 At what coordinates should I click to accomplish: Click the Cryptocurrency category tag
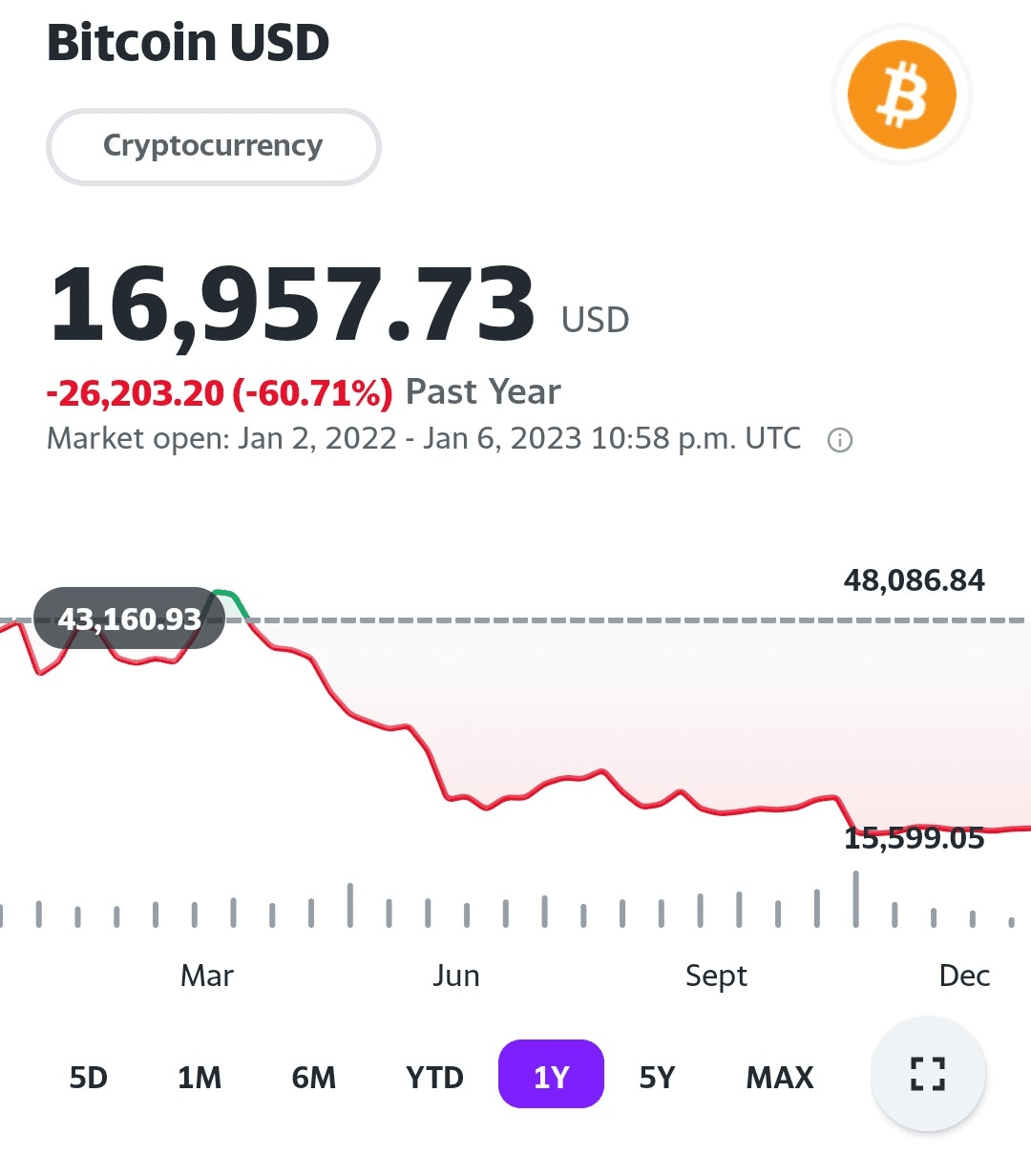(x=213, y=146)
